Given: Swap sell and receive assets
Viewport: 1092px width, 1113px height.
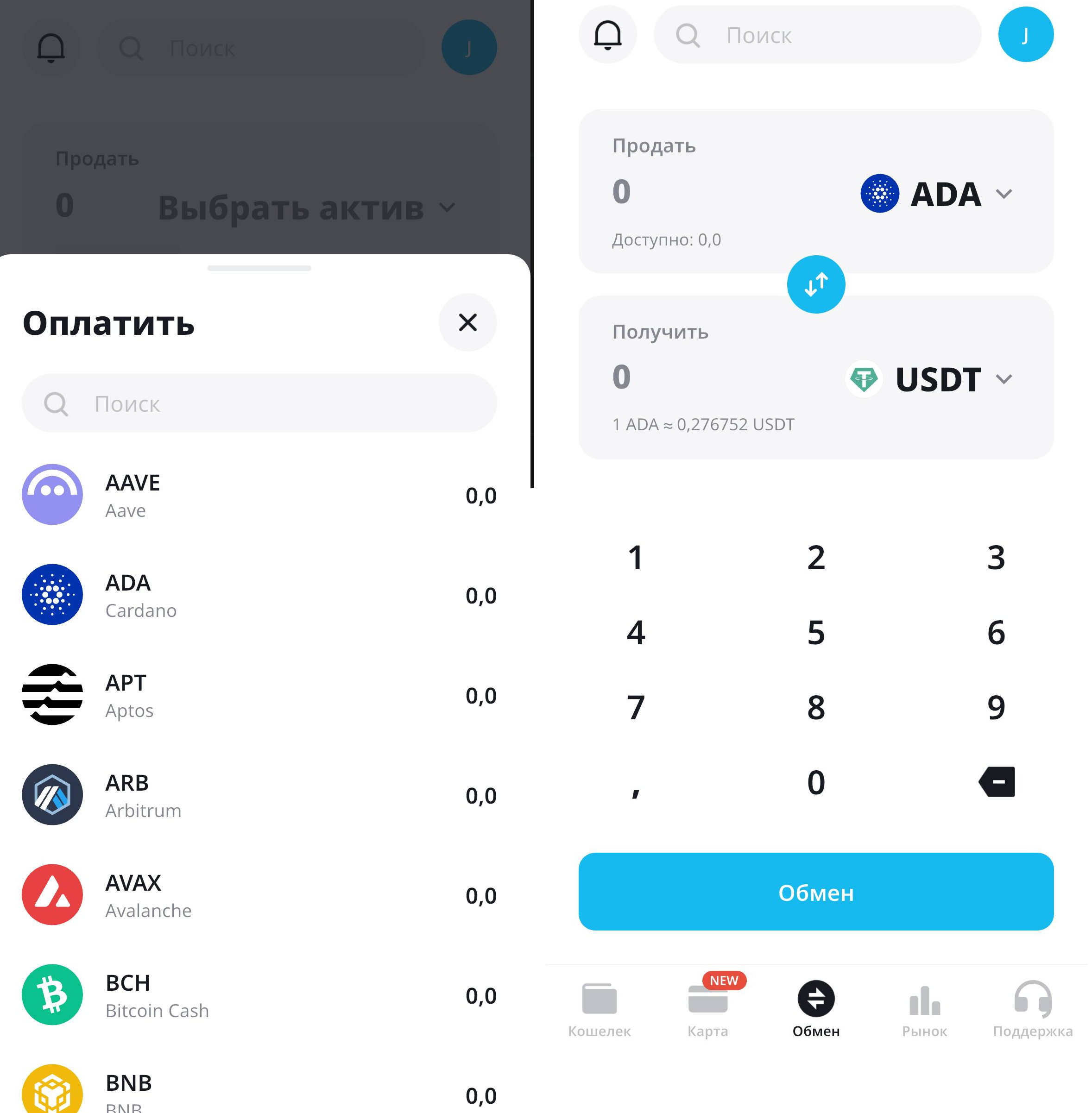Looking at the screenshot, I should tap(815, 284).
